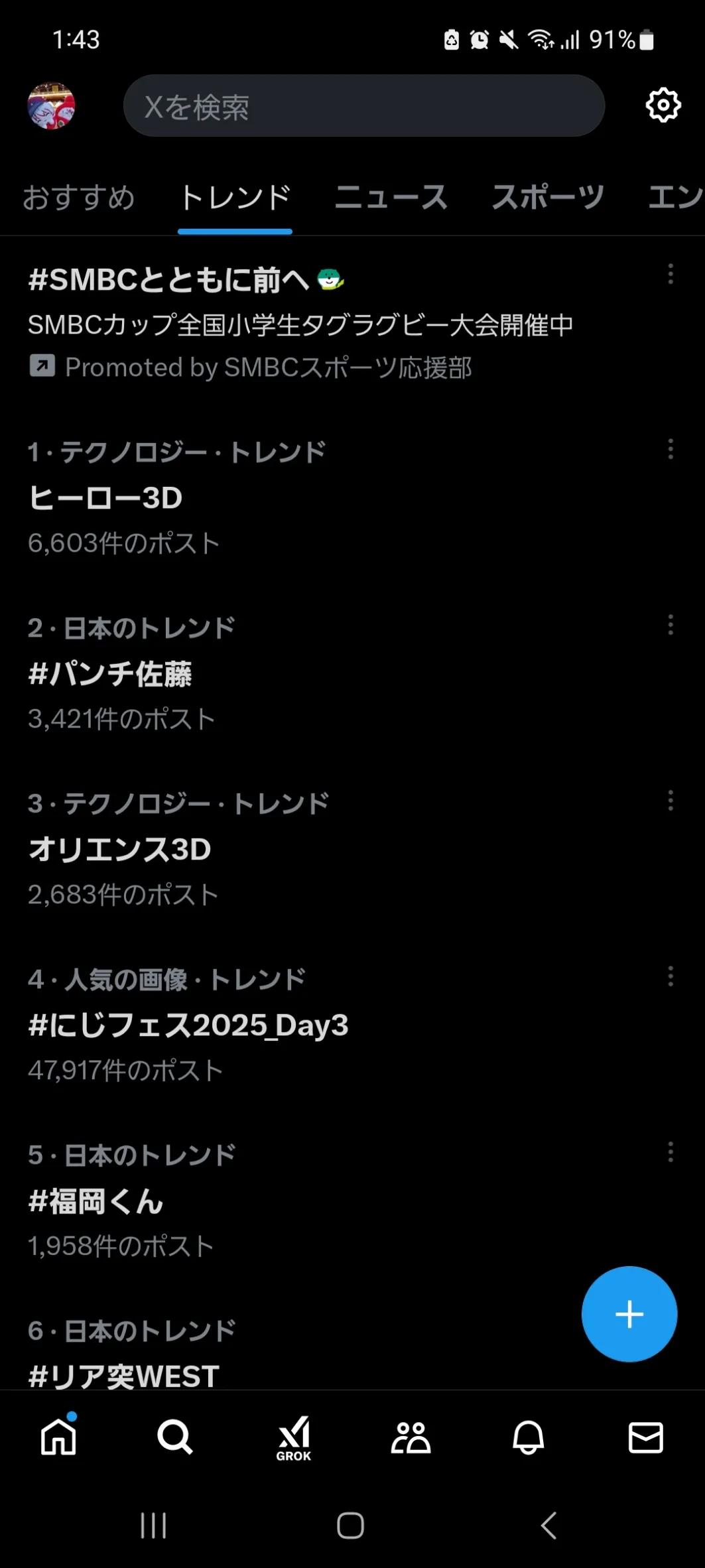Open the #福岡くん trend

pos(96,1201)
